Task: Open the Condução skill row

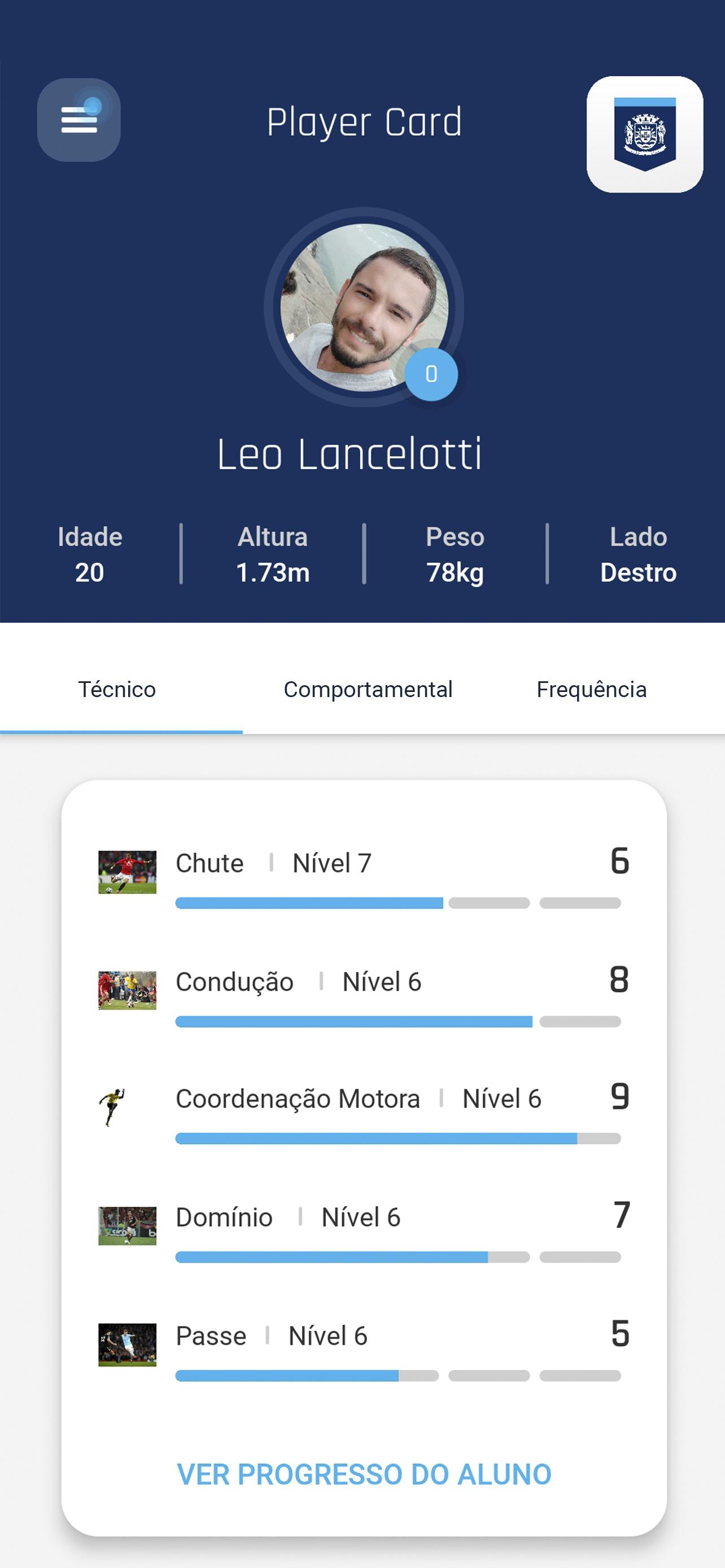Action: (x=364, y=995)
